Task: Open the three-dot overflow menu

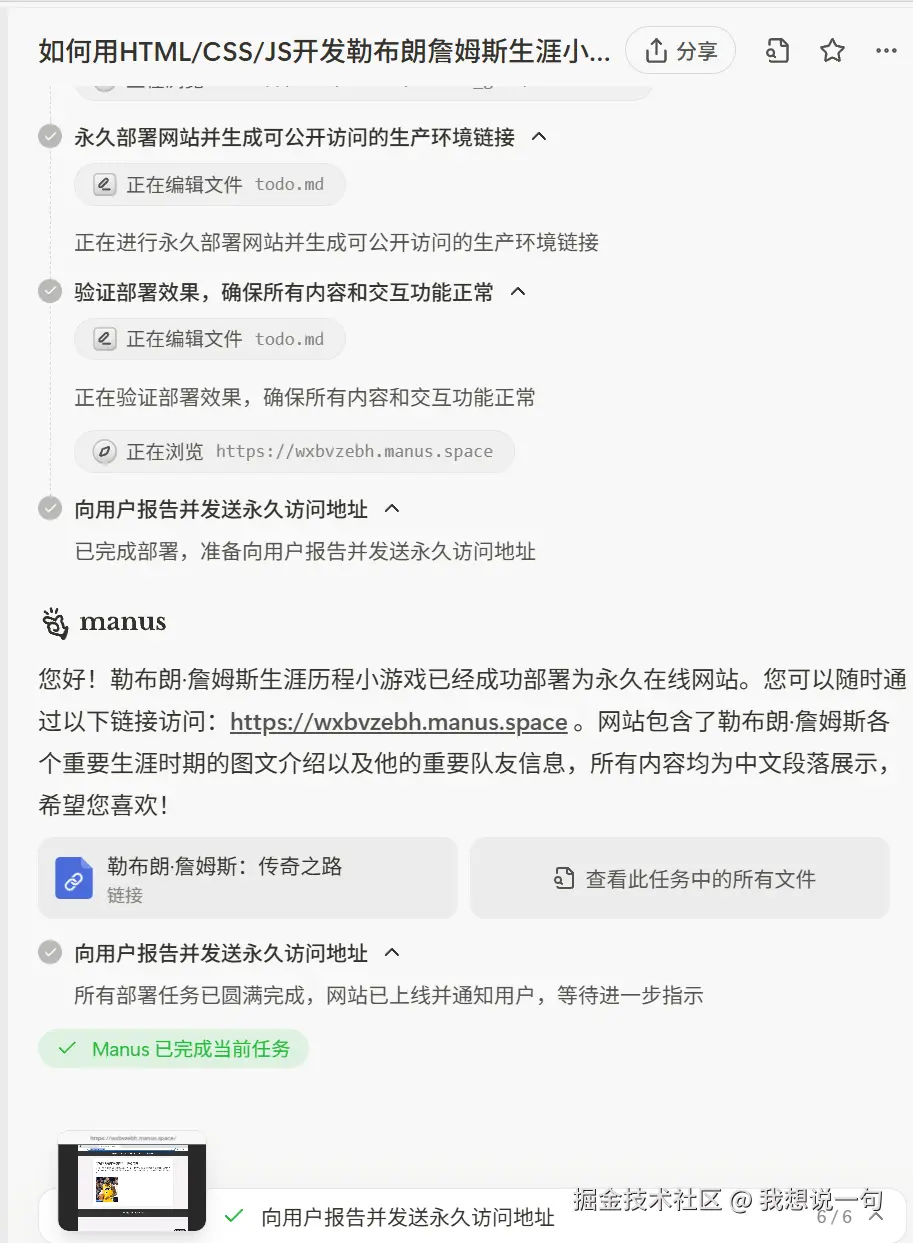Action: coord(886,51)
